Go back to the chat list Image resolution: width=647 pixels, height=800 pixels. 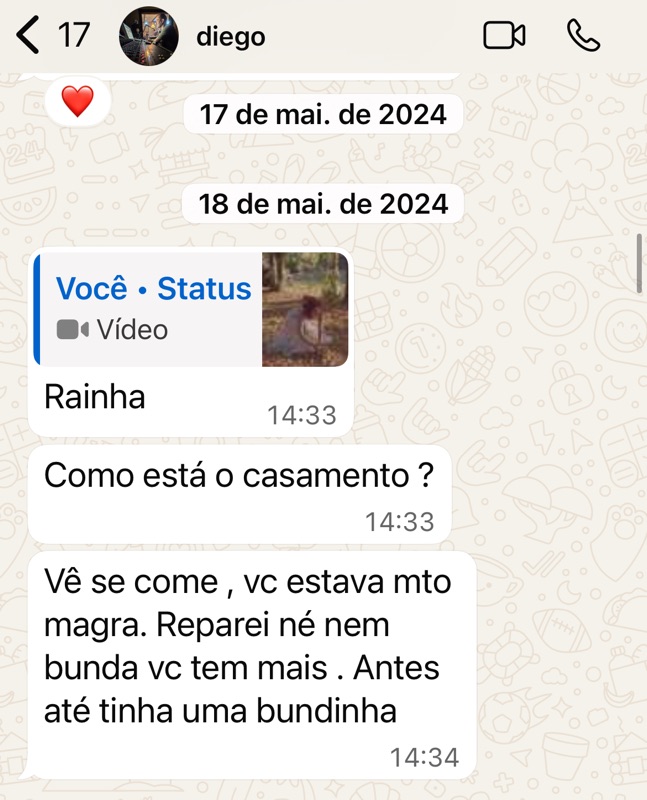[x=30, y=36]
